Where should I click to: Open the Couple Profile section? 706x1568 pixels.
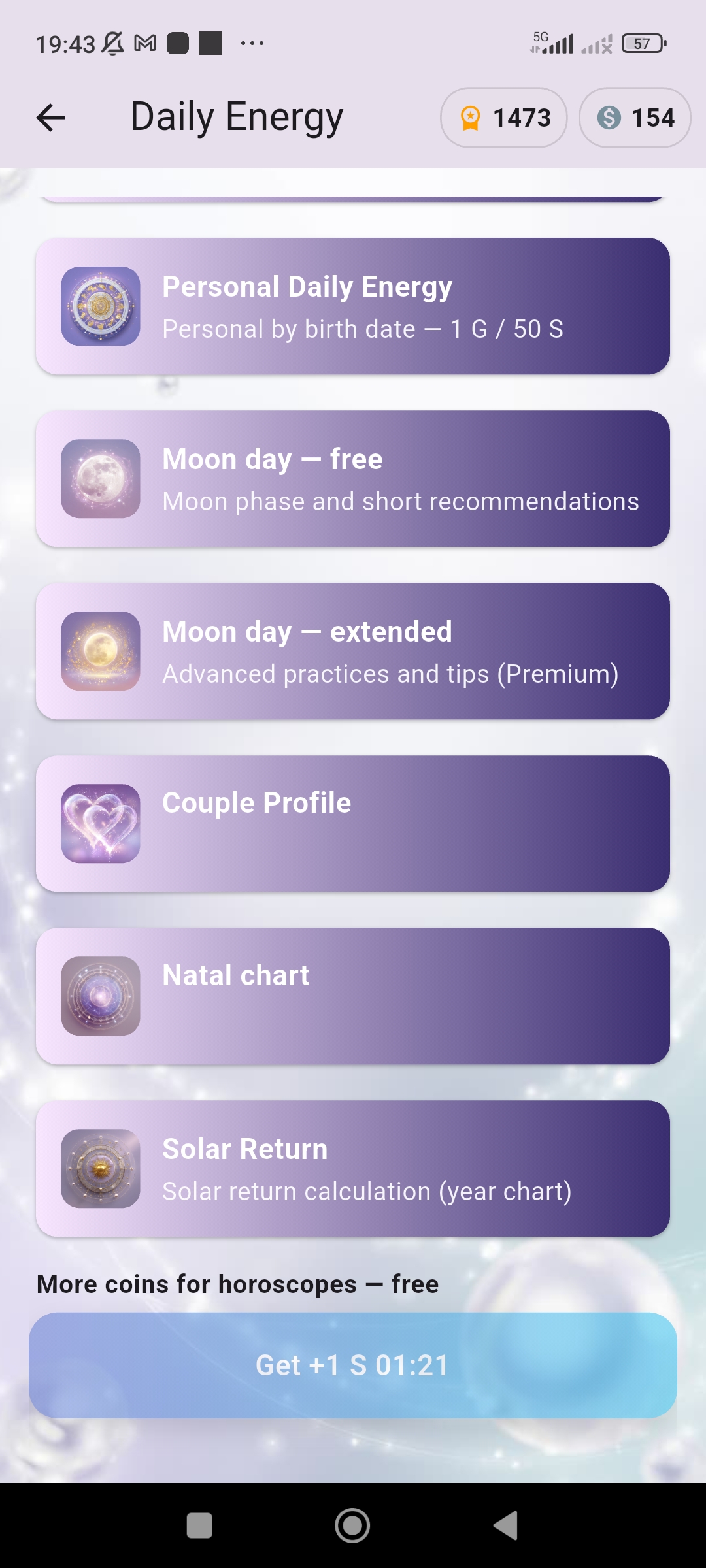353,825
